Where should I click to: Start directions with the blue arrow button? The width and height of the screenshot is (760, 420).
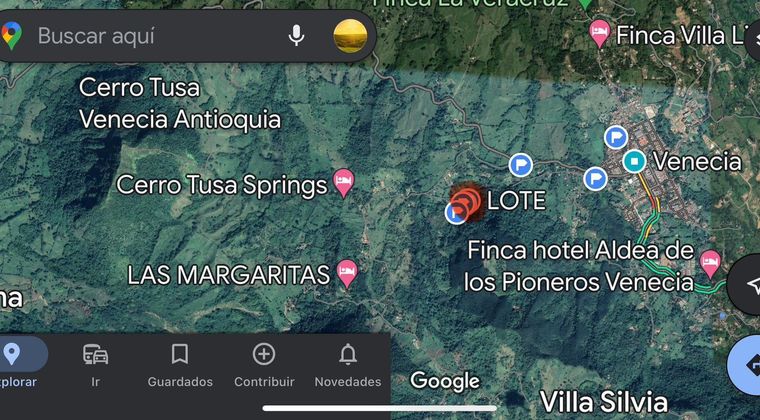click(x=748, y=364)
